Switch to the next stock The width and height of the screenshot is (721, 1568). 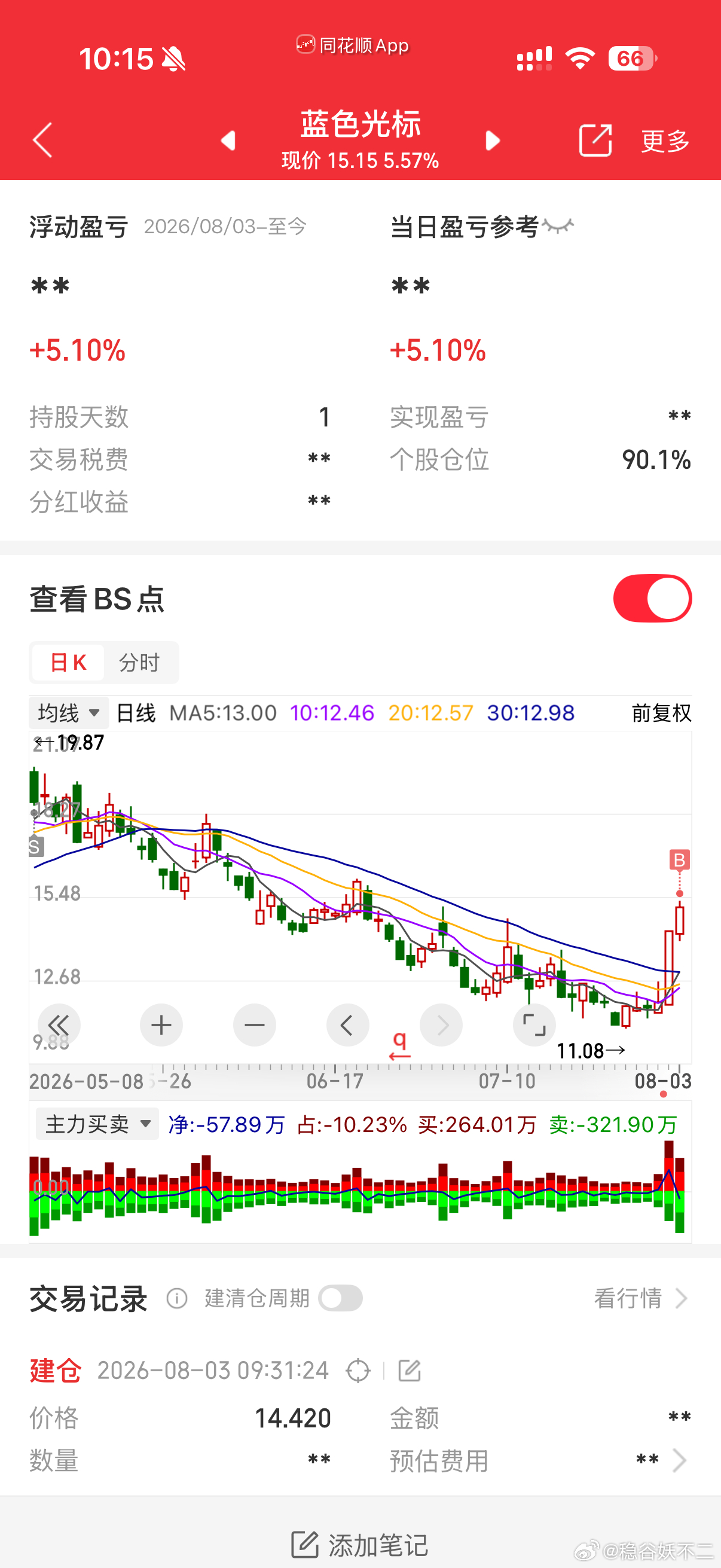(x=493, y=141)
